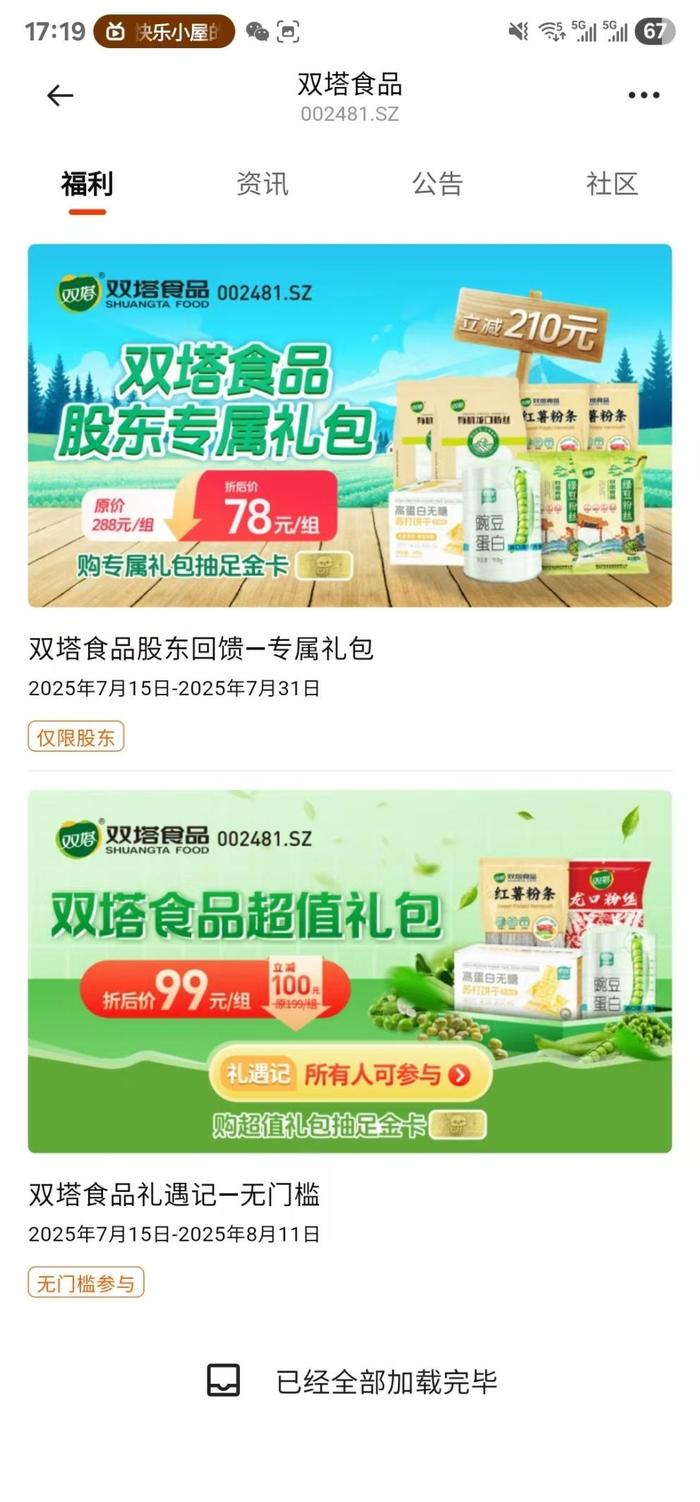Open the 社区 tab
700x1502 pixels.
pyautogui.click(x=612, y=184)
